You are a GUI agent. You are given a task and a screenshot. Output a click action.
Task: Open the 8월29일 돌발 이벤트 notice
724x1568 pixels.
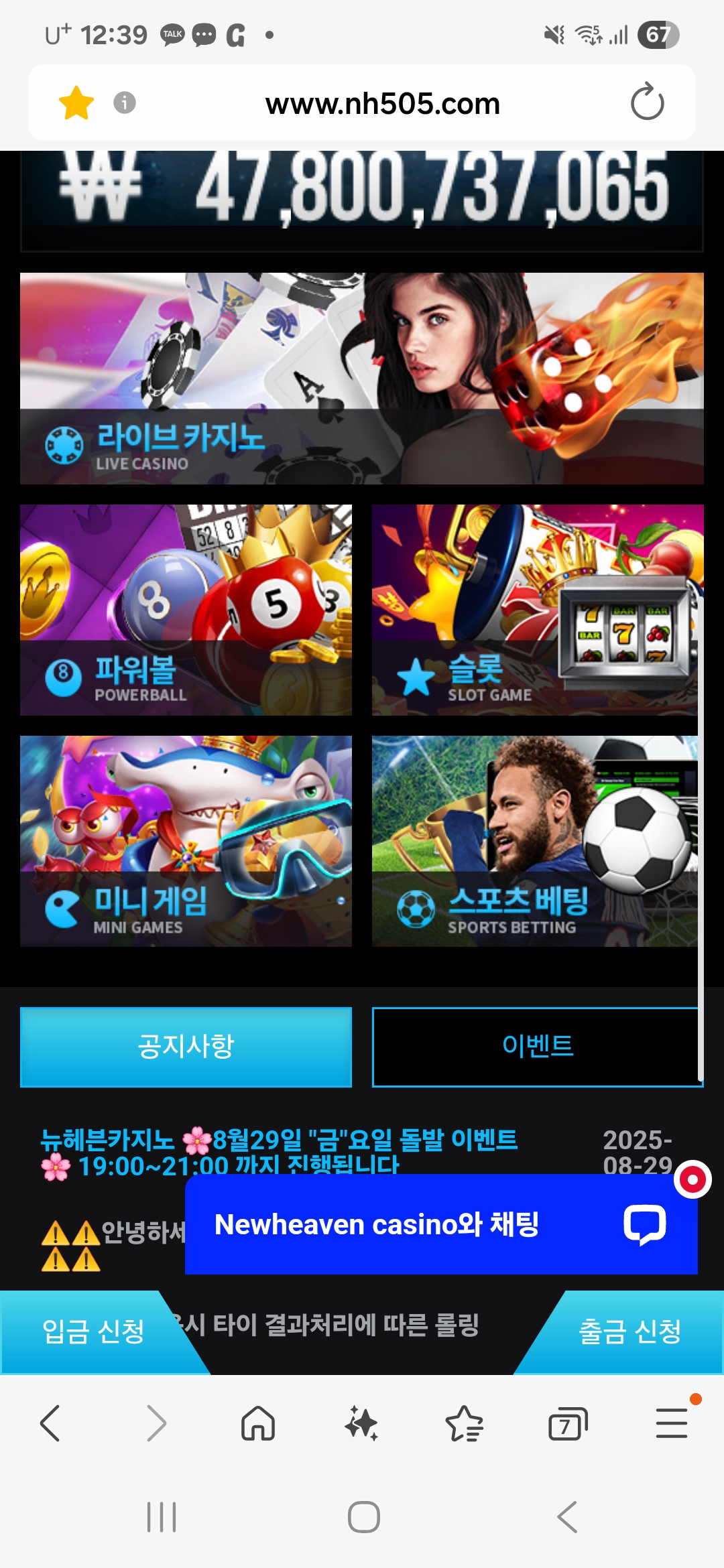[279, 1153]
